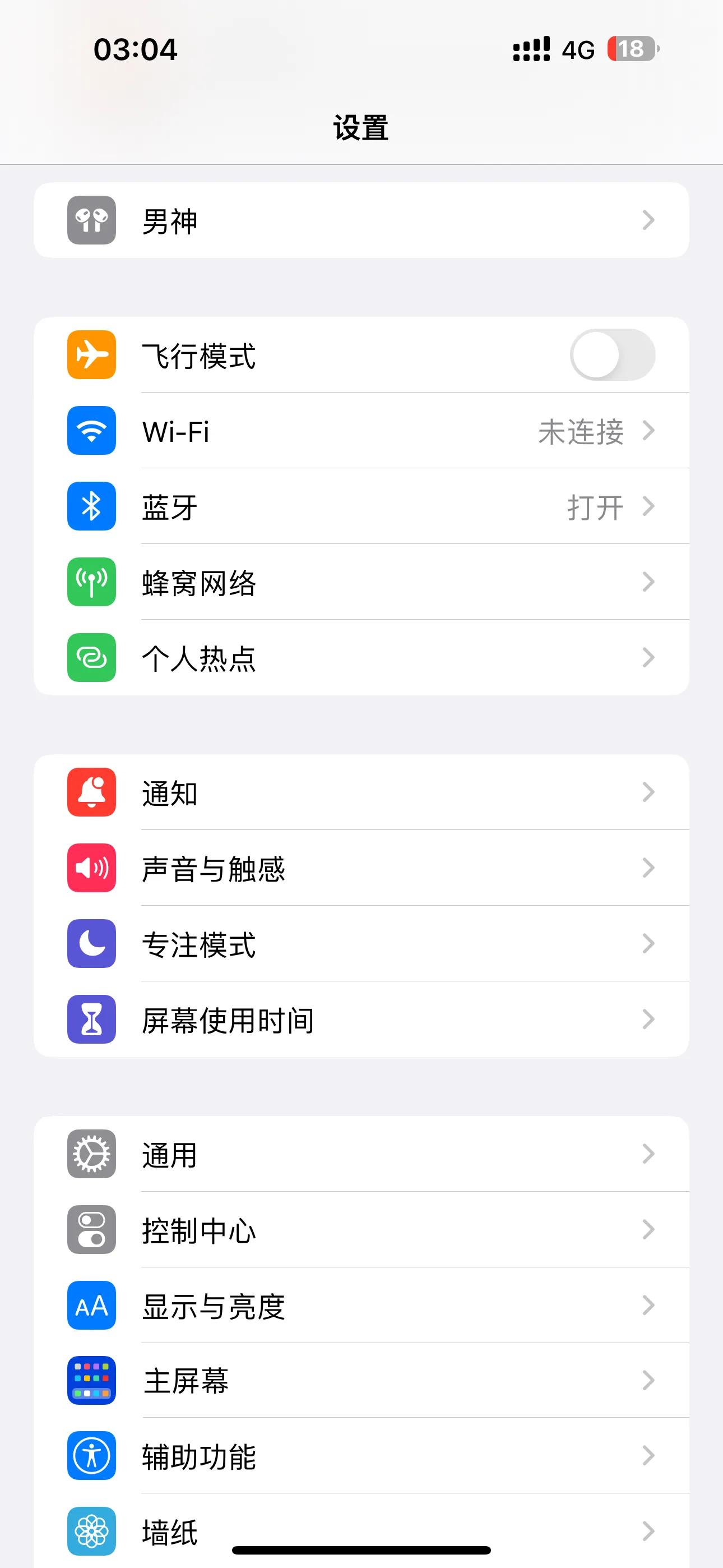Select the 蜂窝网络 cellular antenna icon
Screen dimensions: 723x1568
(91, 583)
